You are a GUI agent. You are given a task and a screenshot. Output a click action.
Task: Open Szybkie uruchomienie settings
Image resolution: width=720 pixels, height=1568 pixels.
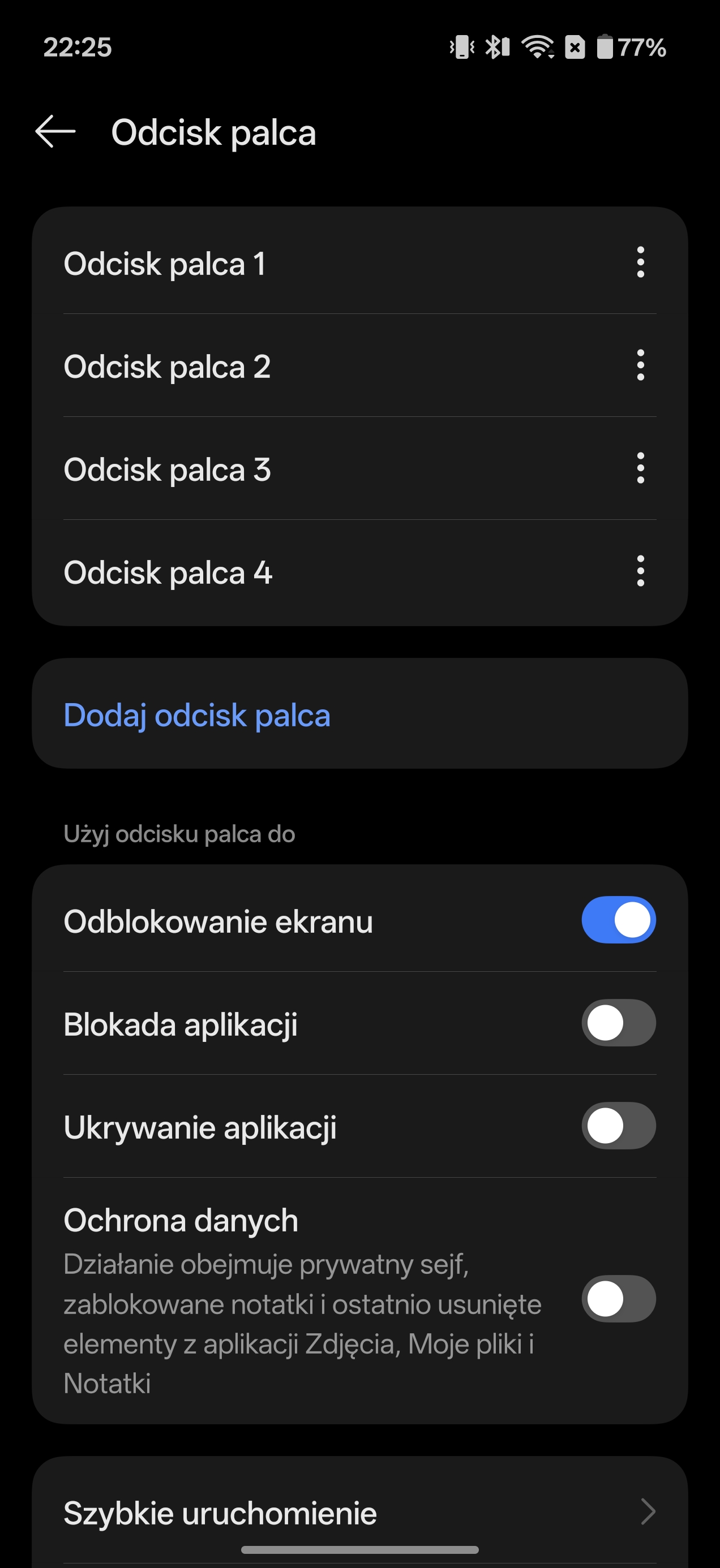point(359,1512)
